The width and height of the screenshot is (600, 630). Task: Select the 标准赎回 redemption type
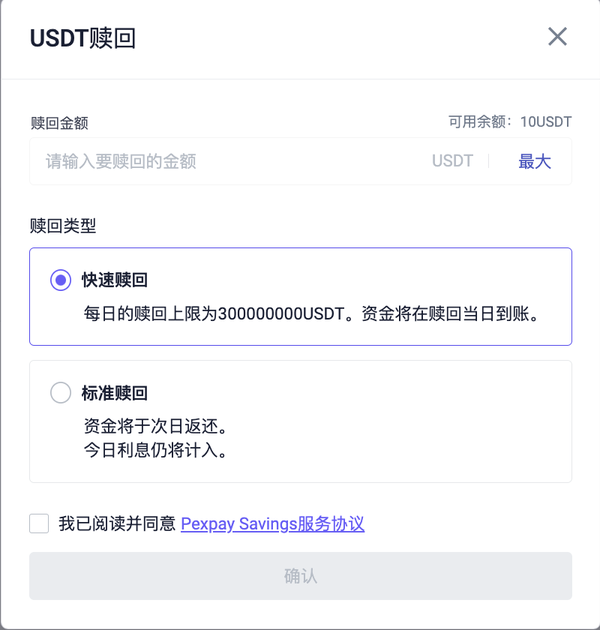61,393
